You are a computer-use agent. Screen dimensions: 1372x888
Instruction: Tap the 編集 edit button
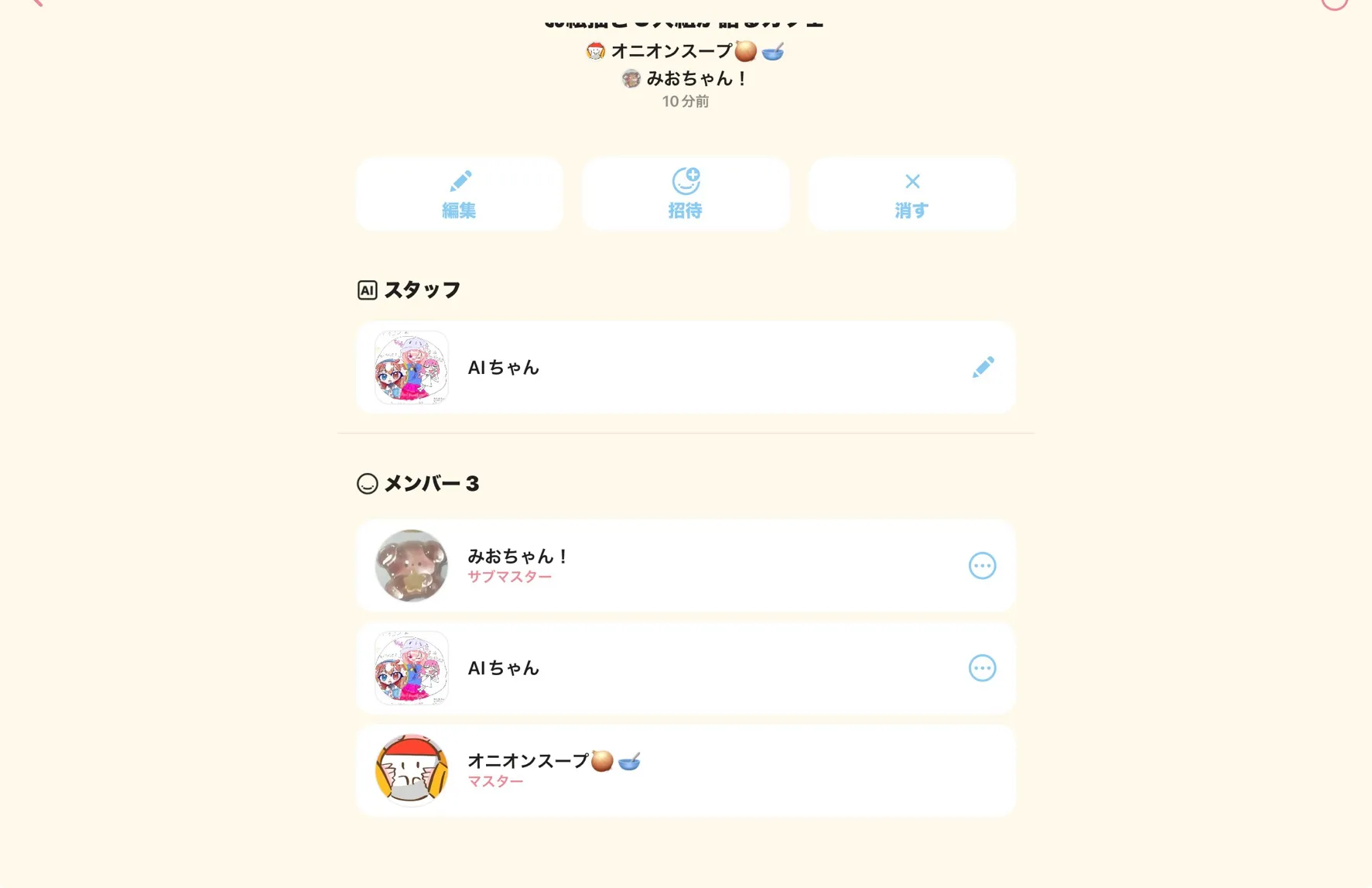(459, 194)
